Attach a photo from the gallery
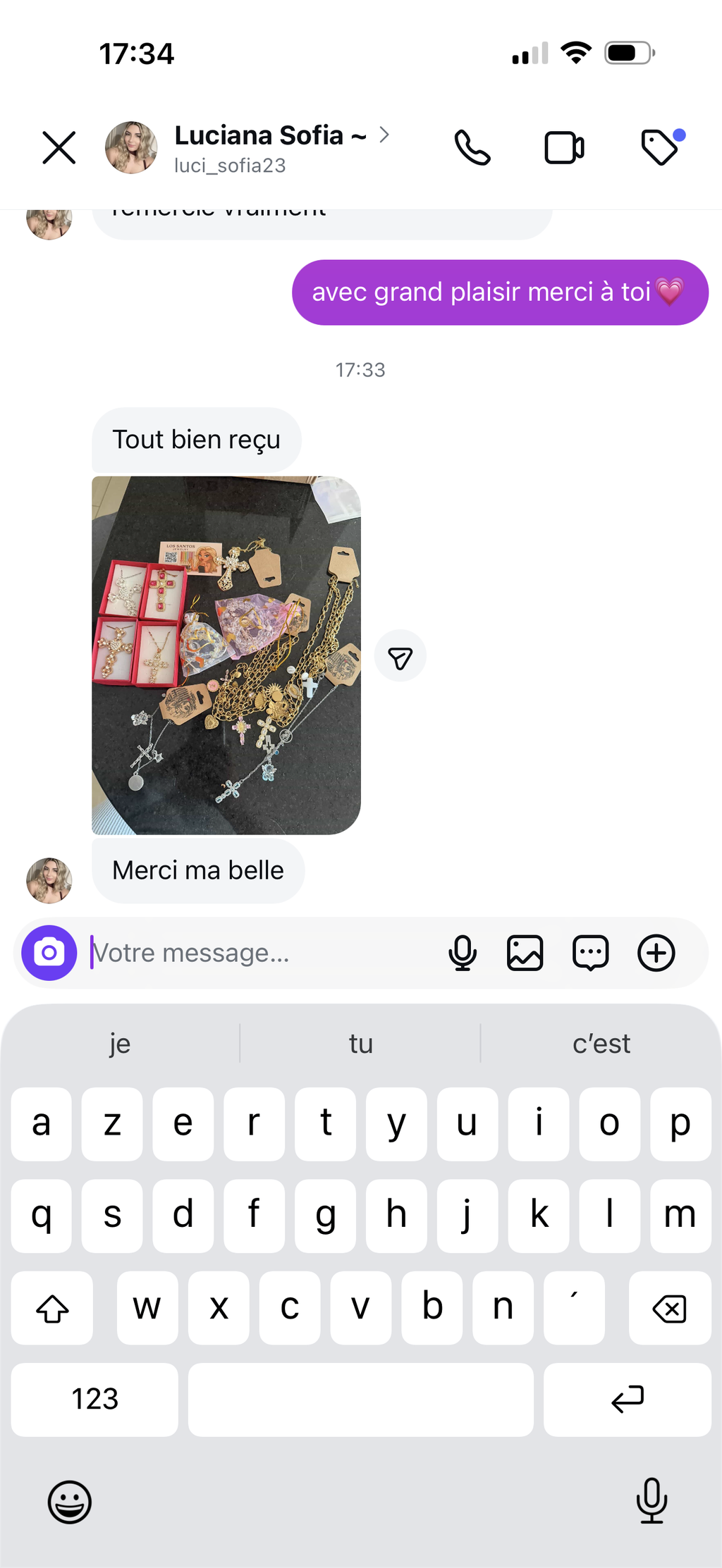The height and width of the screenshot is (1568, 722). (525, 953)
